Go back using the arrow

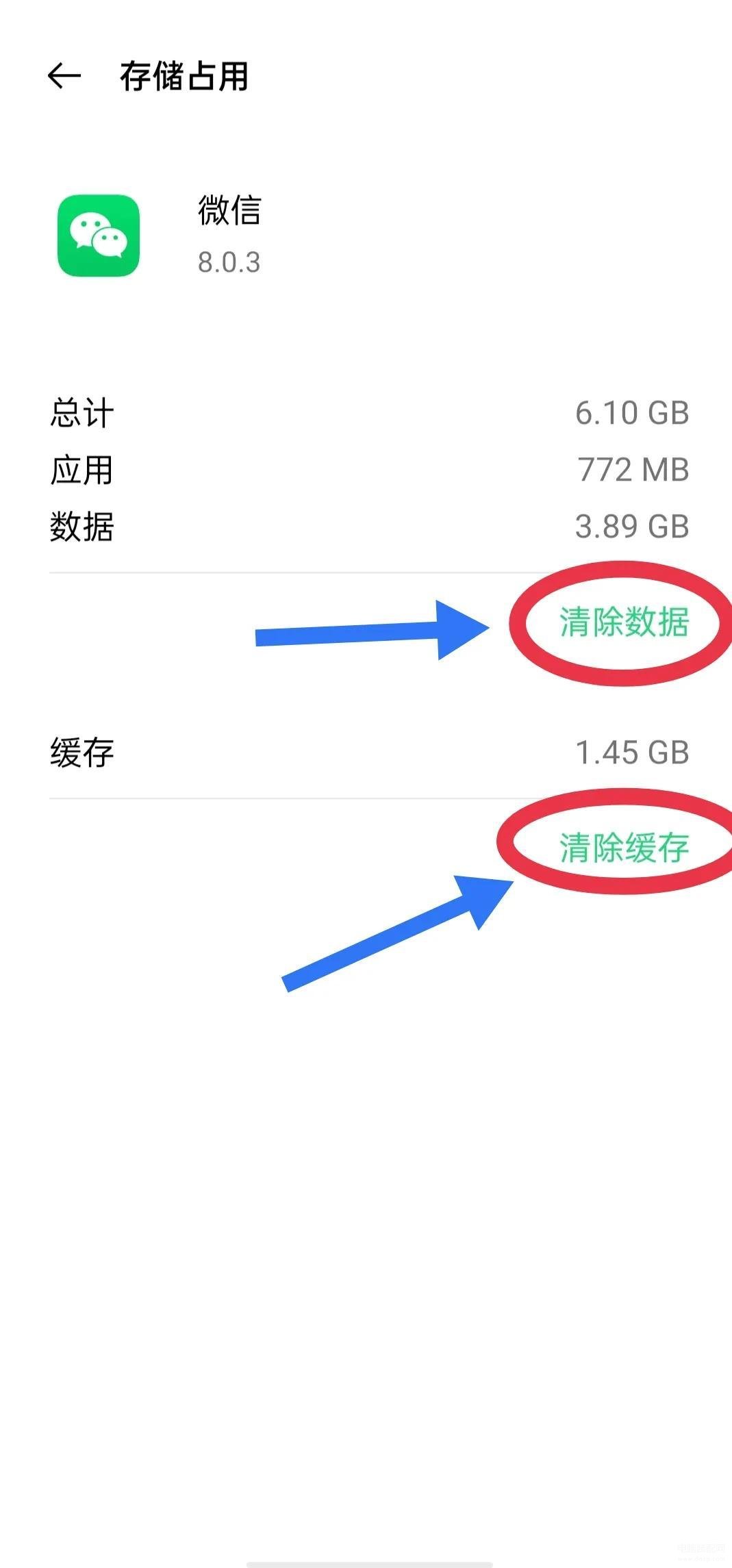click(x=64, y=75)
